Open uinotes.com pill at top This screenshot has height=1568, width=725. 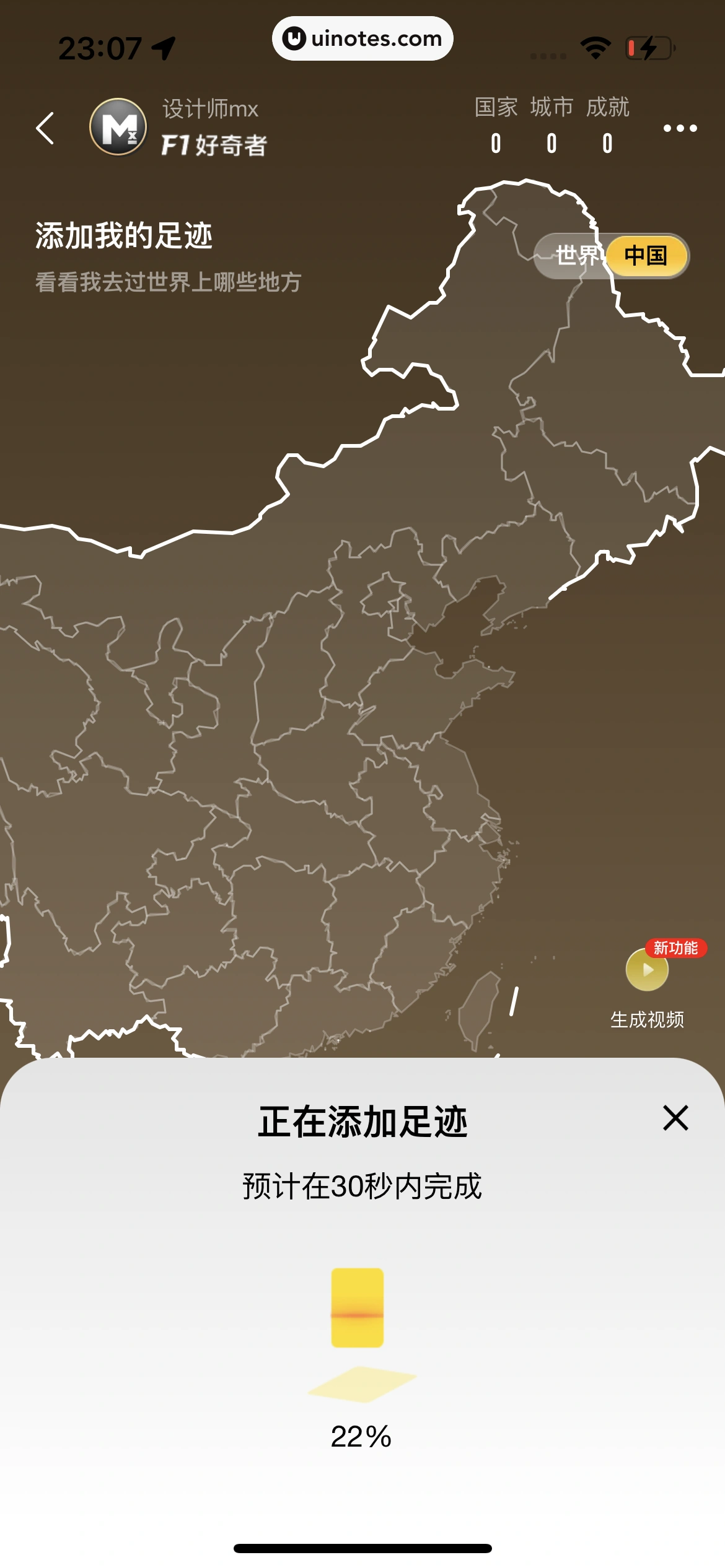pos(362,38)
